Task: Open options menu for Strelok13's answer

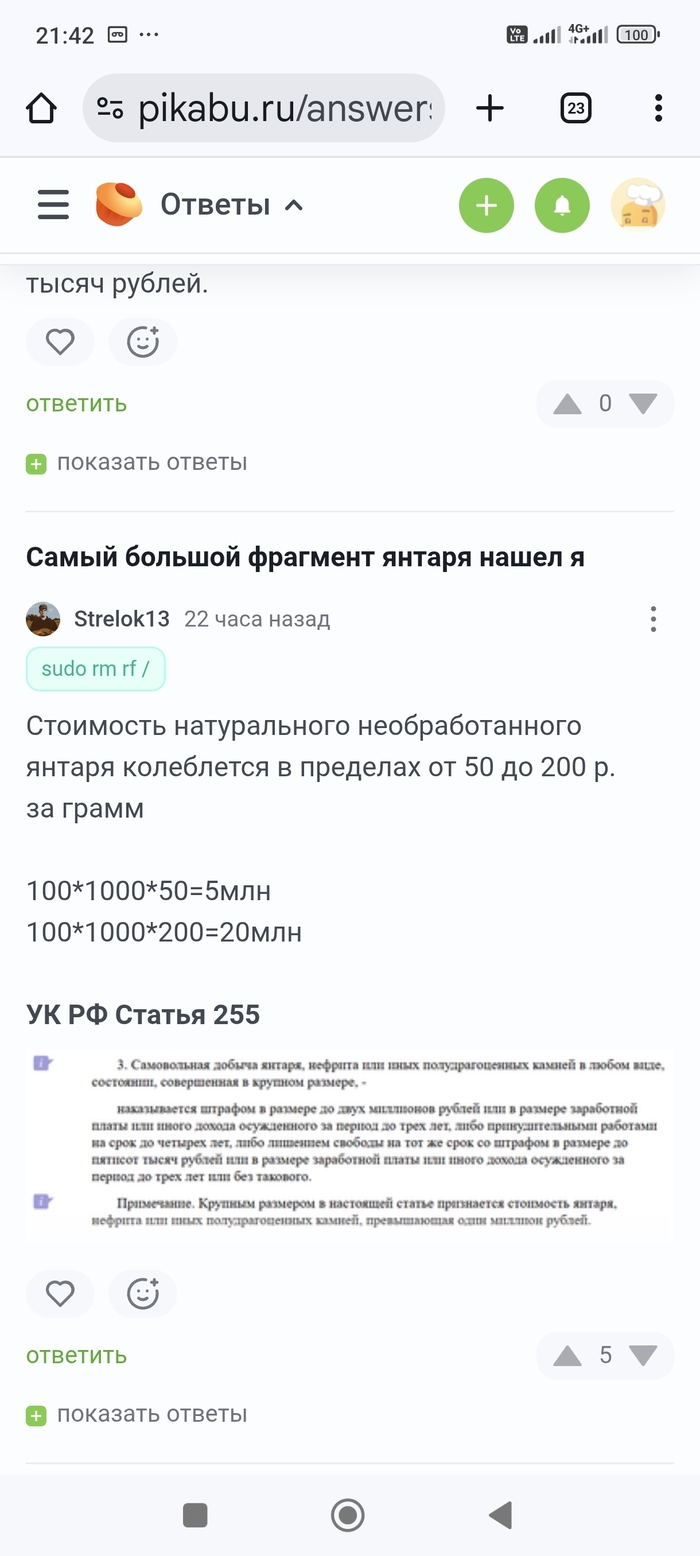Action: pyautogui.click(x=653, y=619)
